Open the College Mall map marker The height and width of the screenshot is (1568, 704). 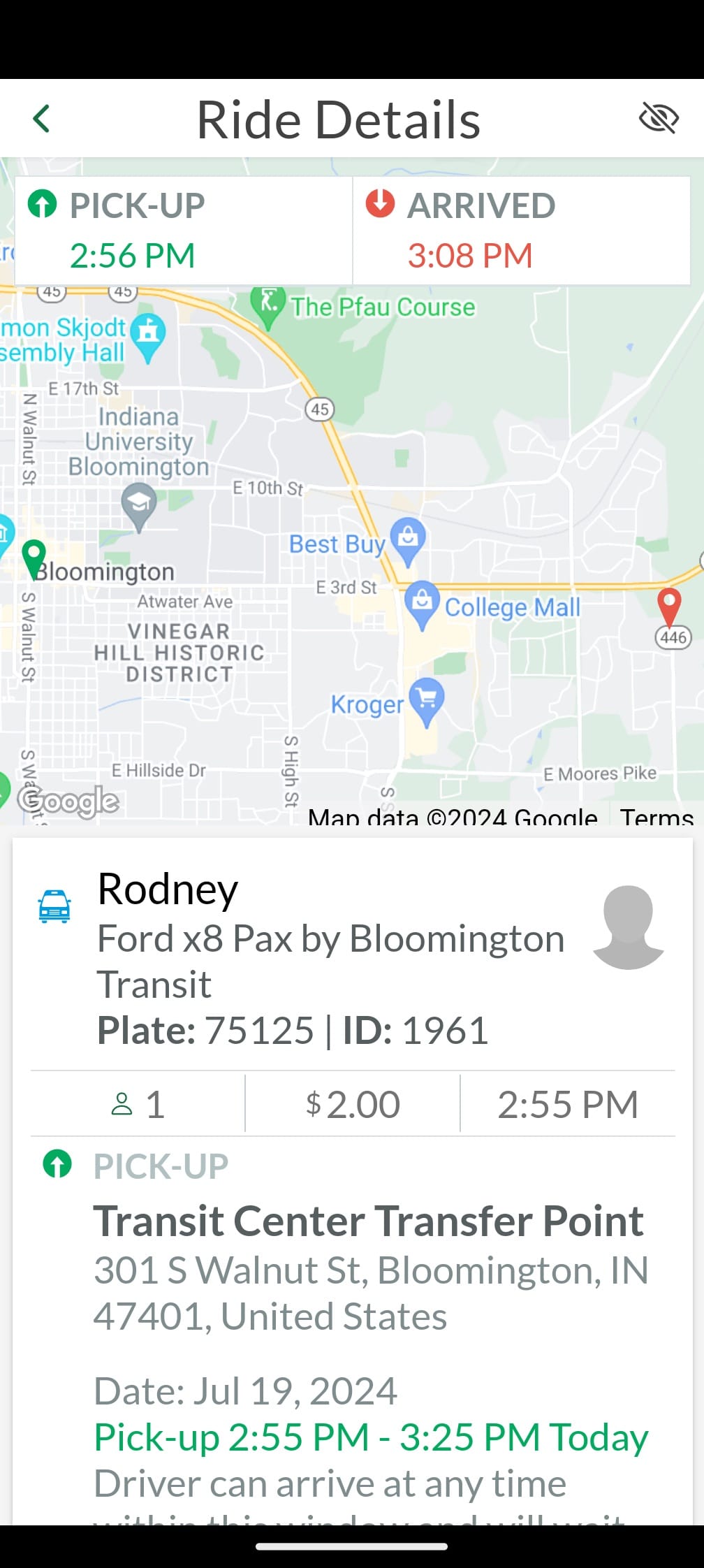423,602
